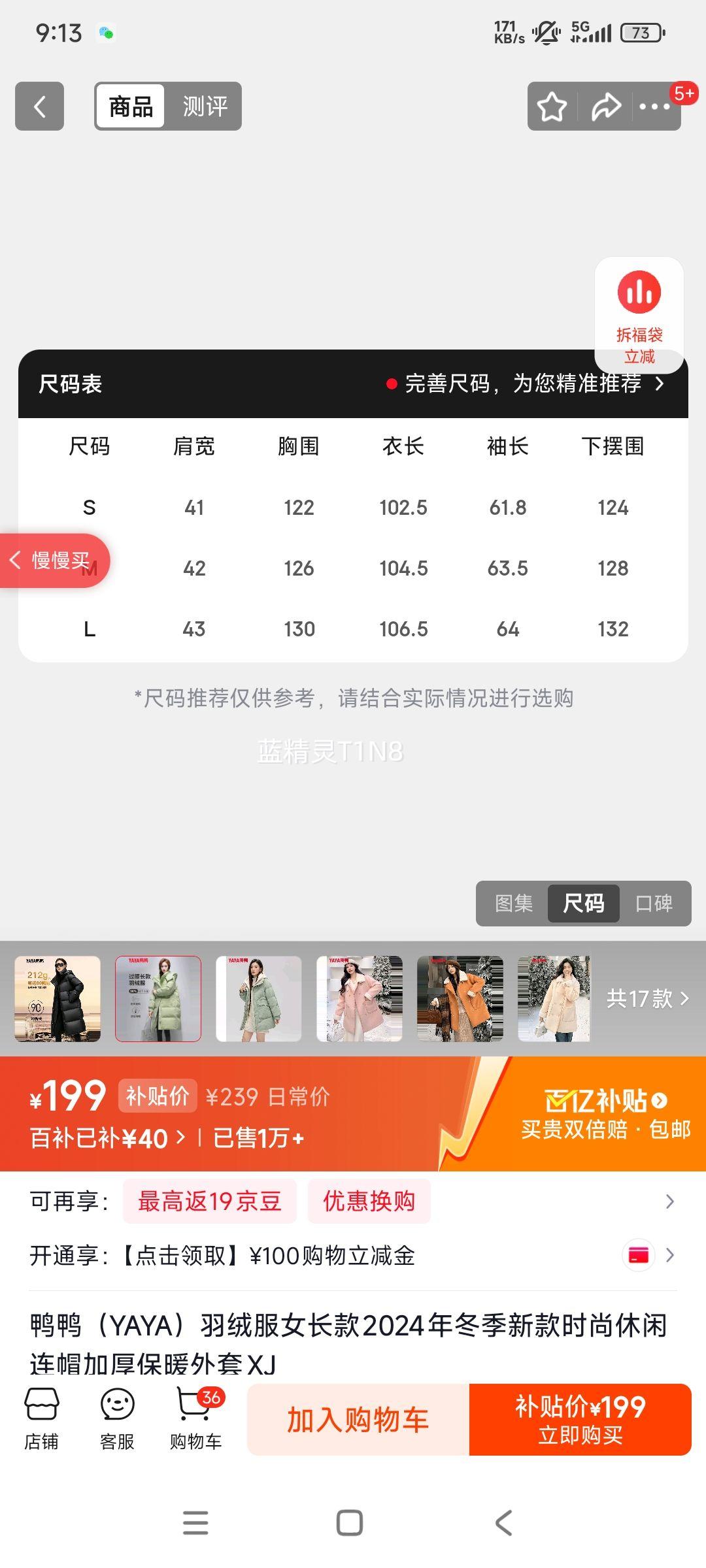Share the product via the share icon
Image resolution: width=706 pixels, height=1568 pixels.
[x=605, y=106]
